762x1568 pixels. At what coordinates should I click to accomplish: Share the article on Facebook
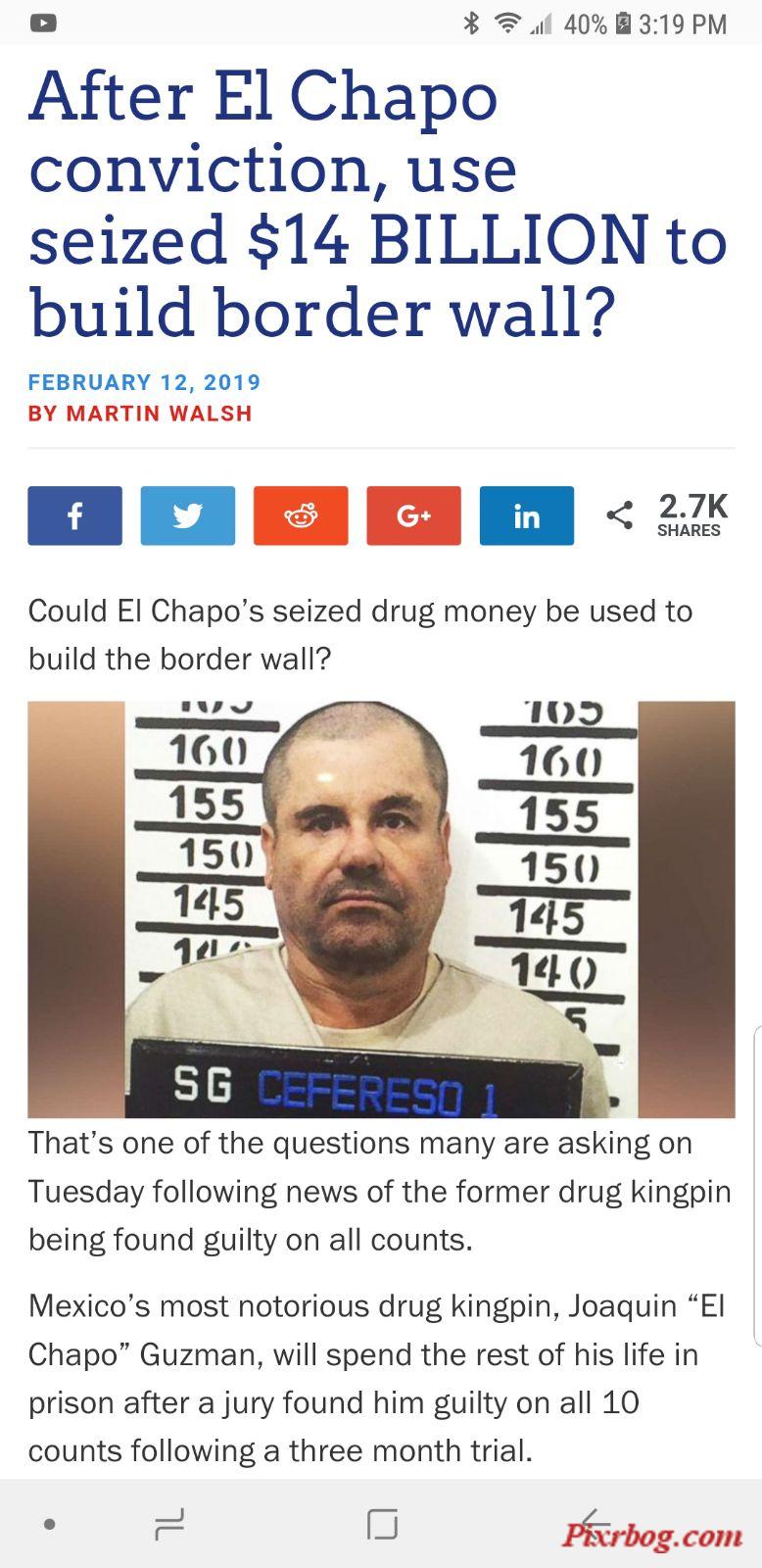pos(74,515)
